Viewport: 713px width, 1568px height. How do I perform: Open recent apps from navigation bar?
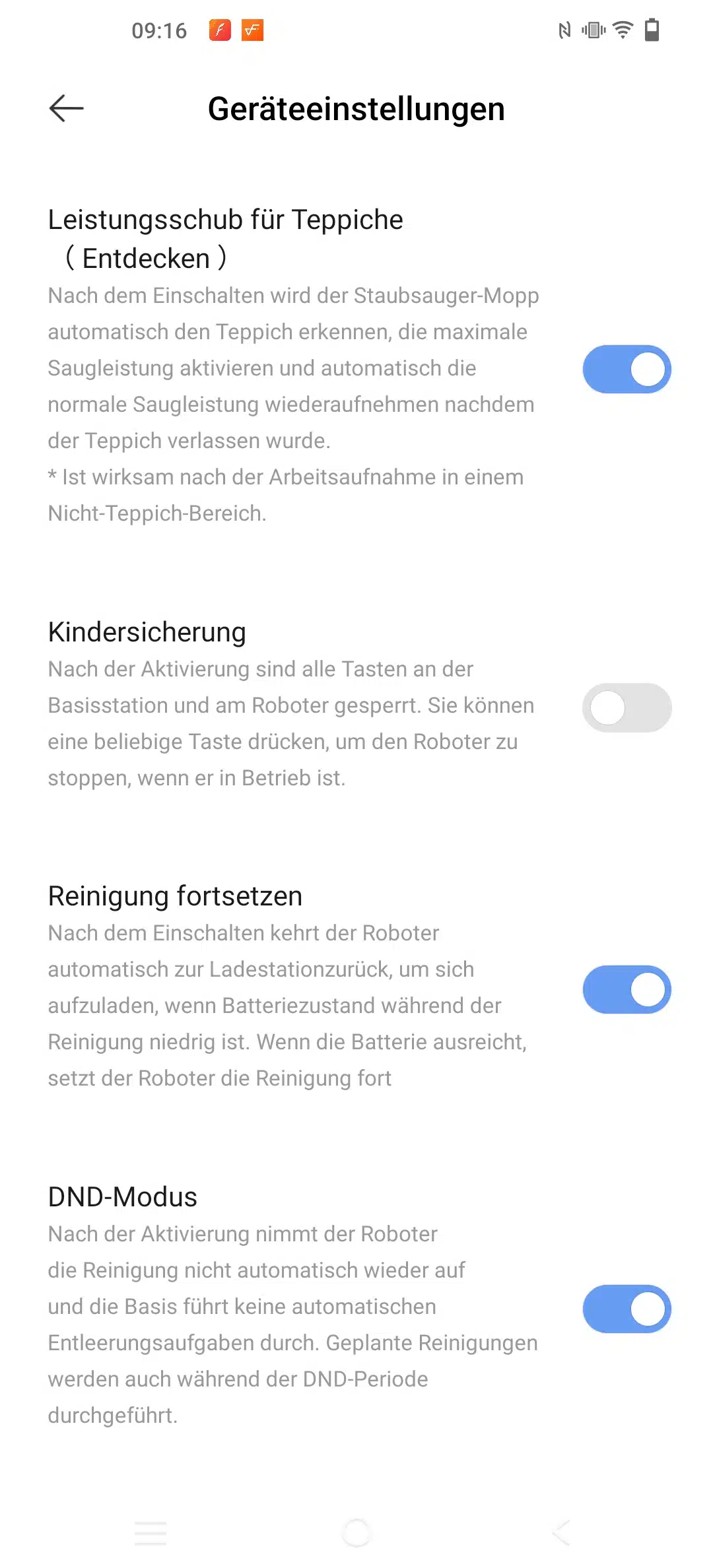pyautogui.click(x=151, y=1532)
